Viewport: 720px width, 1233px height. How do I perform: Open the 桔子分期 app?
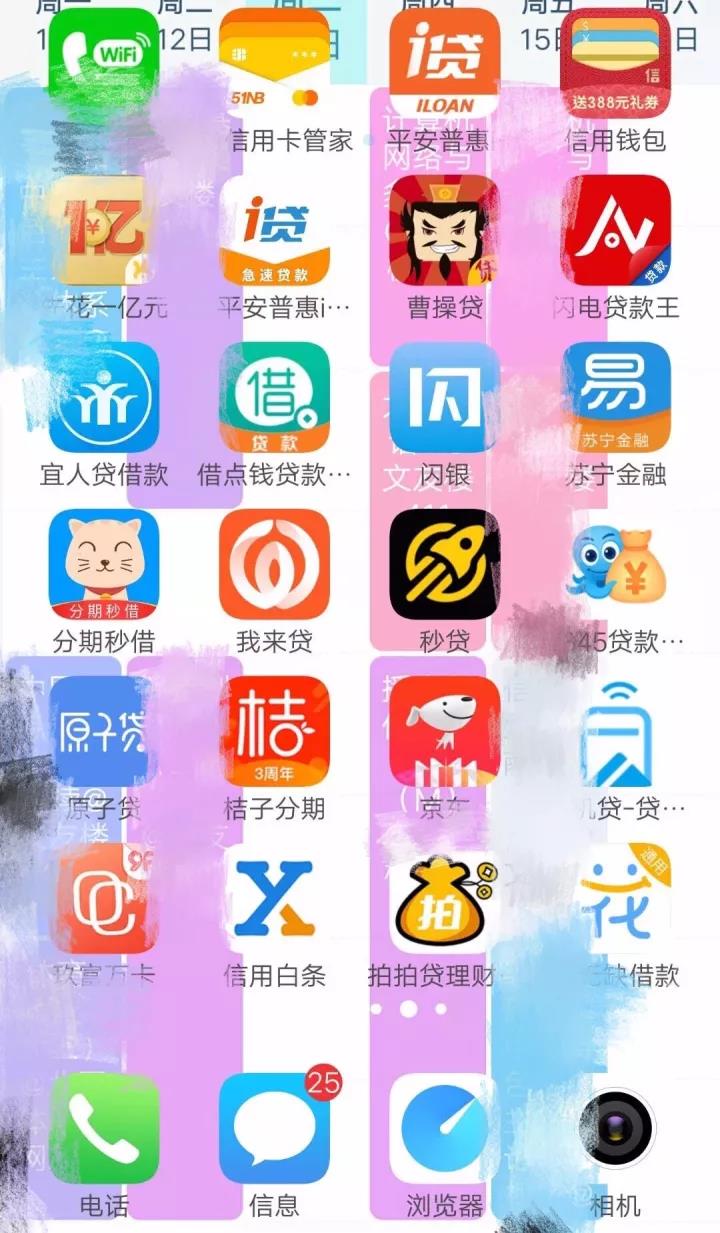click(274, 731)
